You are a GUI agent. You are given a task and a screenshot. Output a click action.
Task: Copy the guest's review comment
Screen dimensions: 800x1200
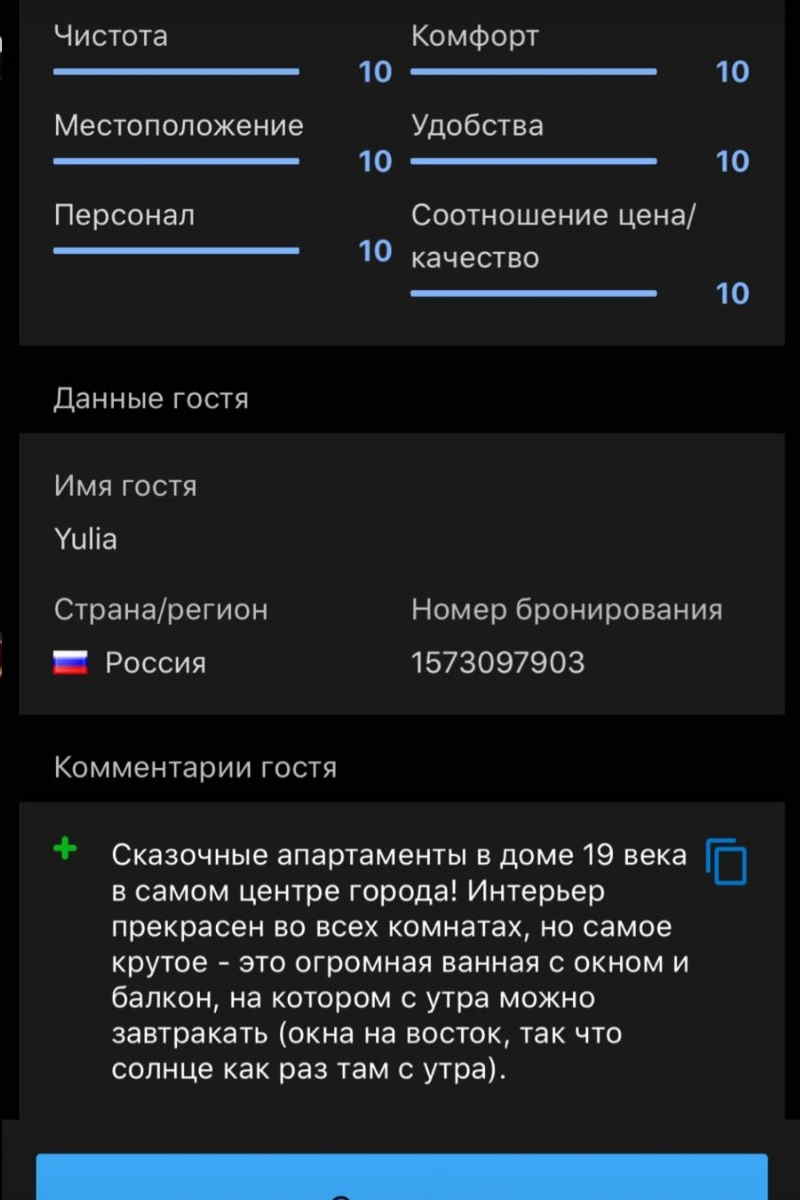tap(727, 861)
